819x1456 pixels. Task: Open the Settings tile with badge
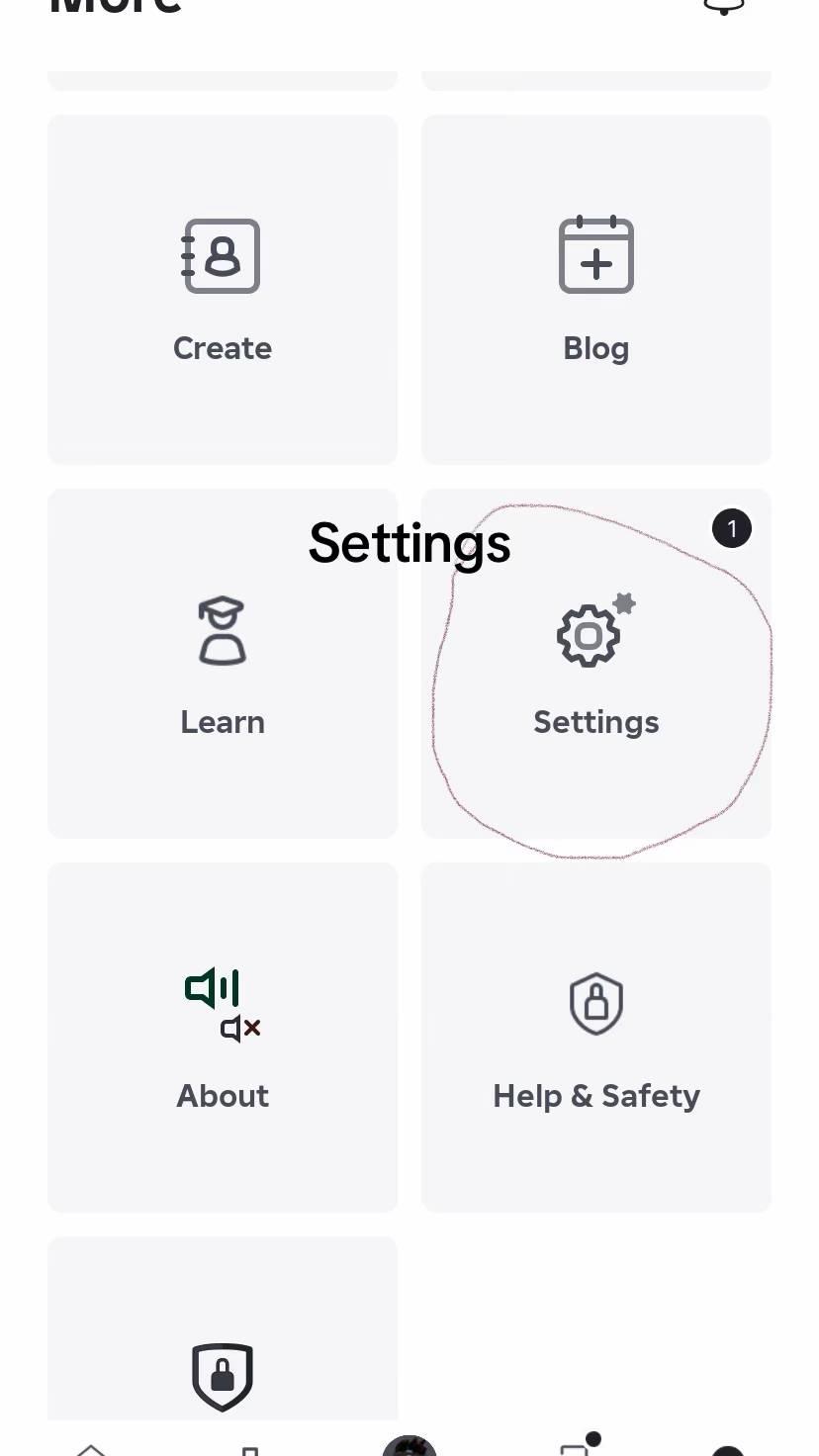pos(596,664)
